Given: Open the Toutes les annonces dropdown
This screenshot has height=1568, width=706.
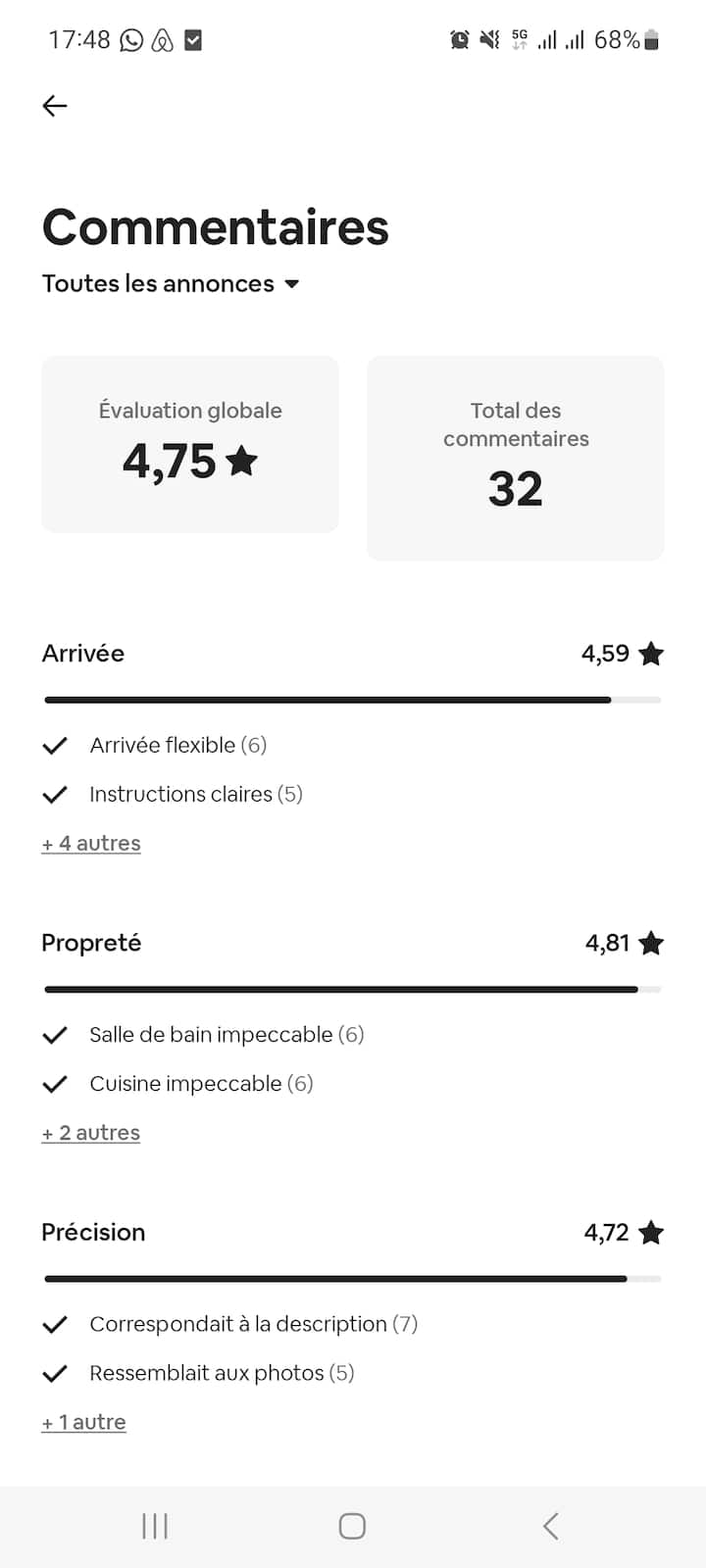Looking at the screenshot, I should coord(170,284).
